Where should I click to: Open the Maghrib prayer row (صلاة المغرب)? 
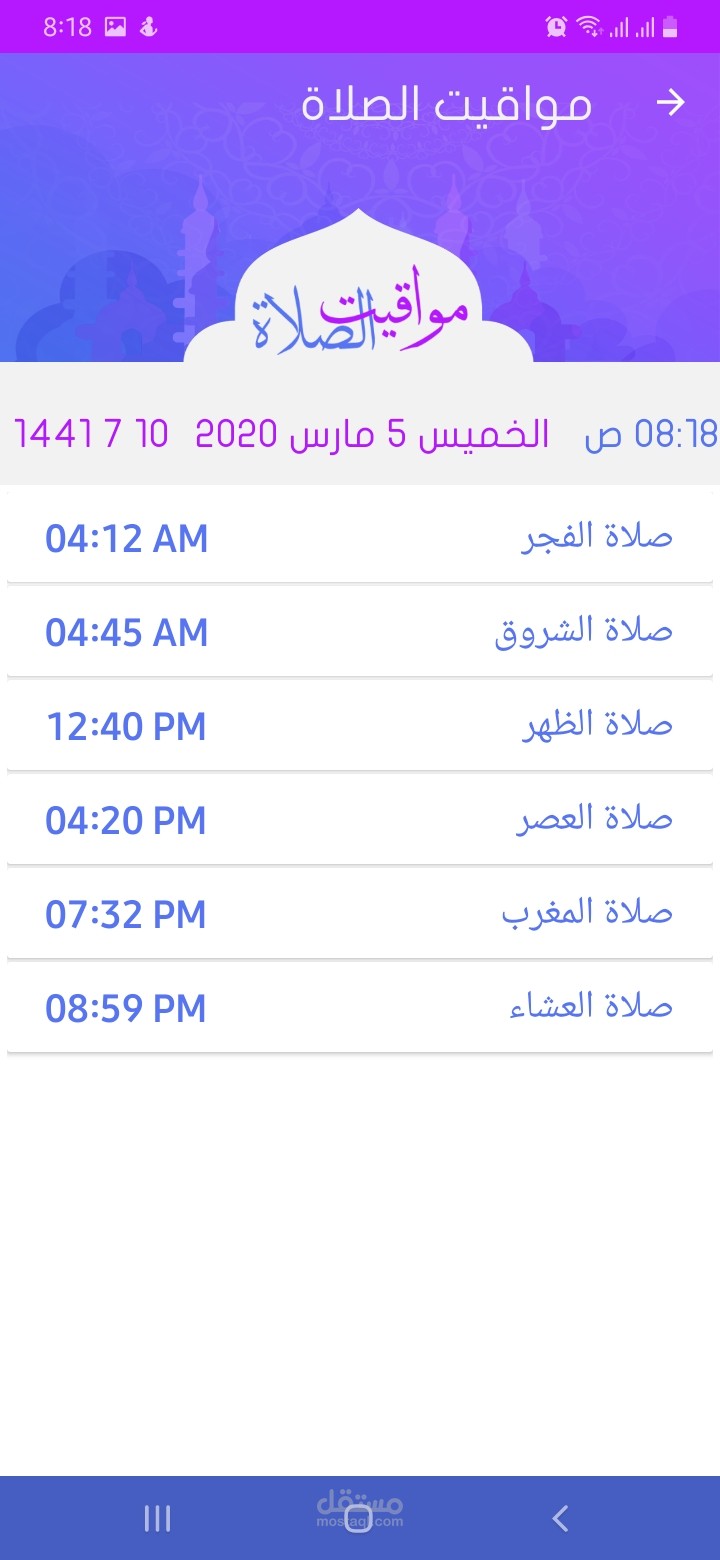click(x=360, y=914)
